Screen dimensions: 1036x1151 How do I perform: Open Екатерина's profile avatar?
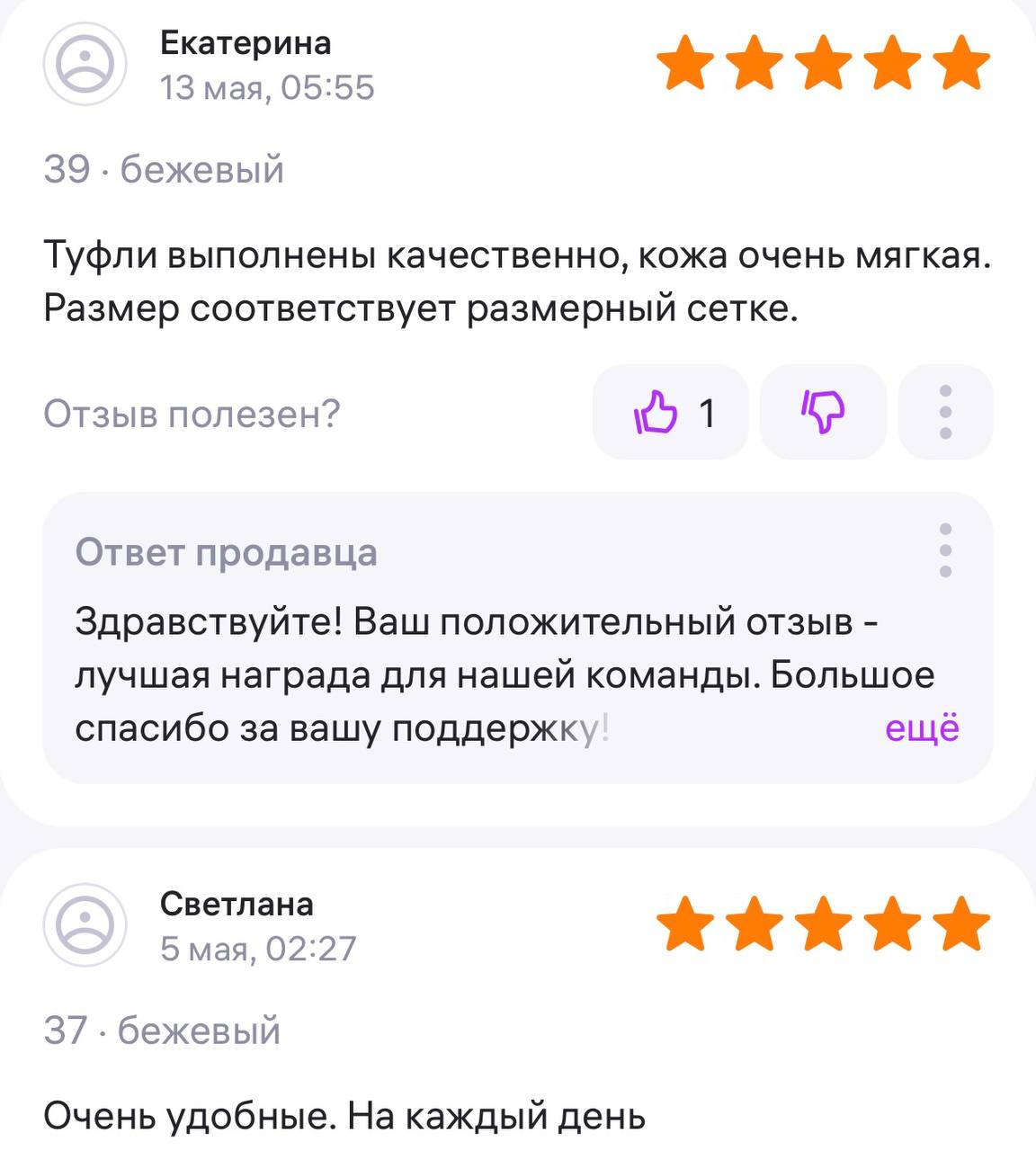pyautogui.click(x=85, y=65)
